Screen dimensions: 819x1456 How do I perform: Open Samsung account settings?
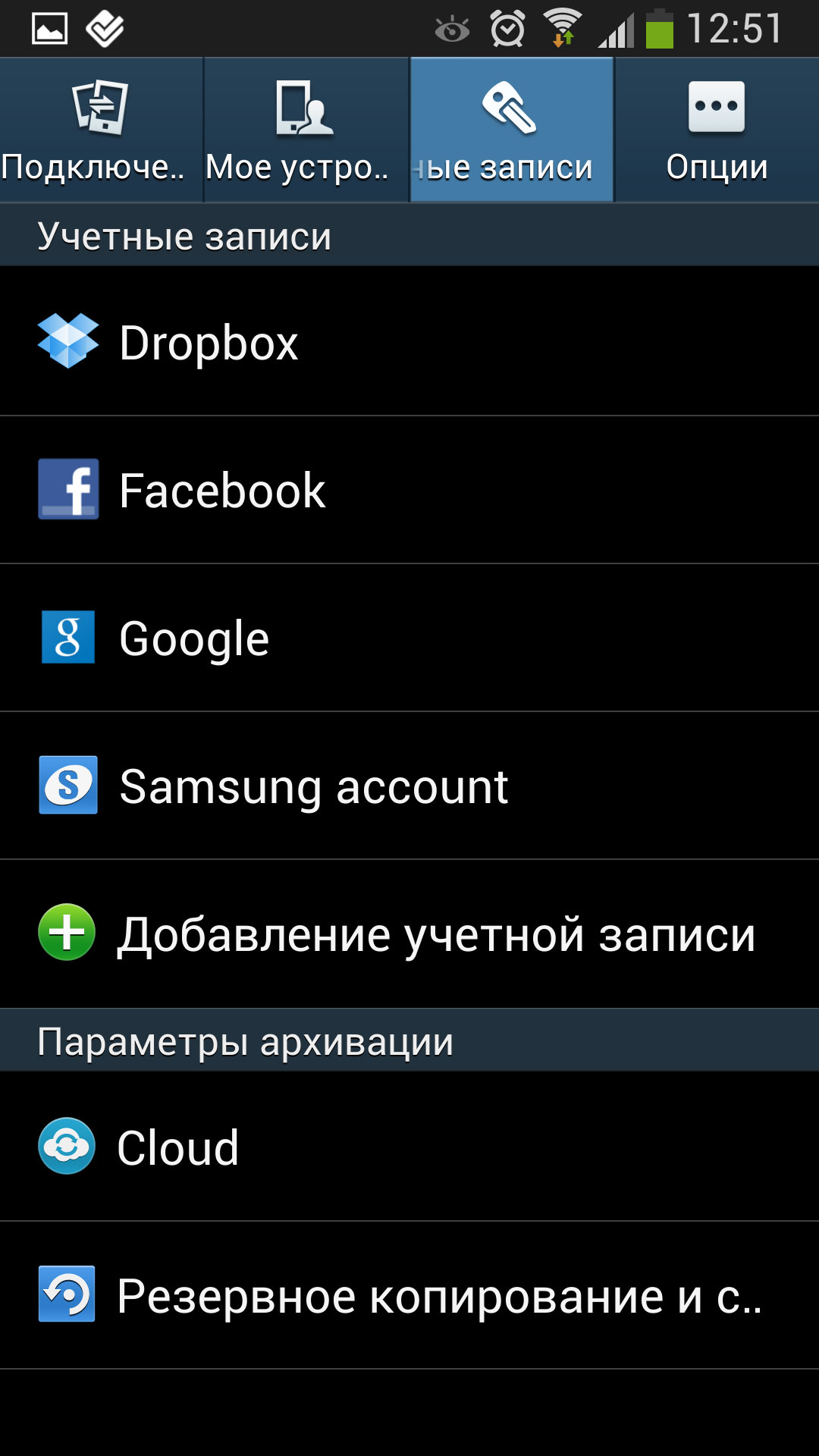(x=409, y=786)
